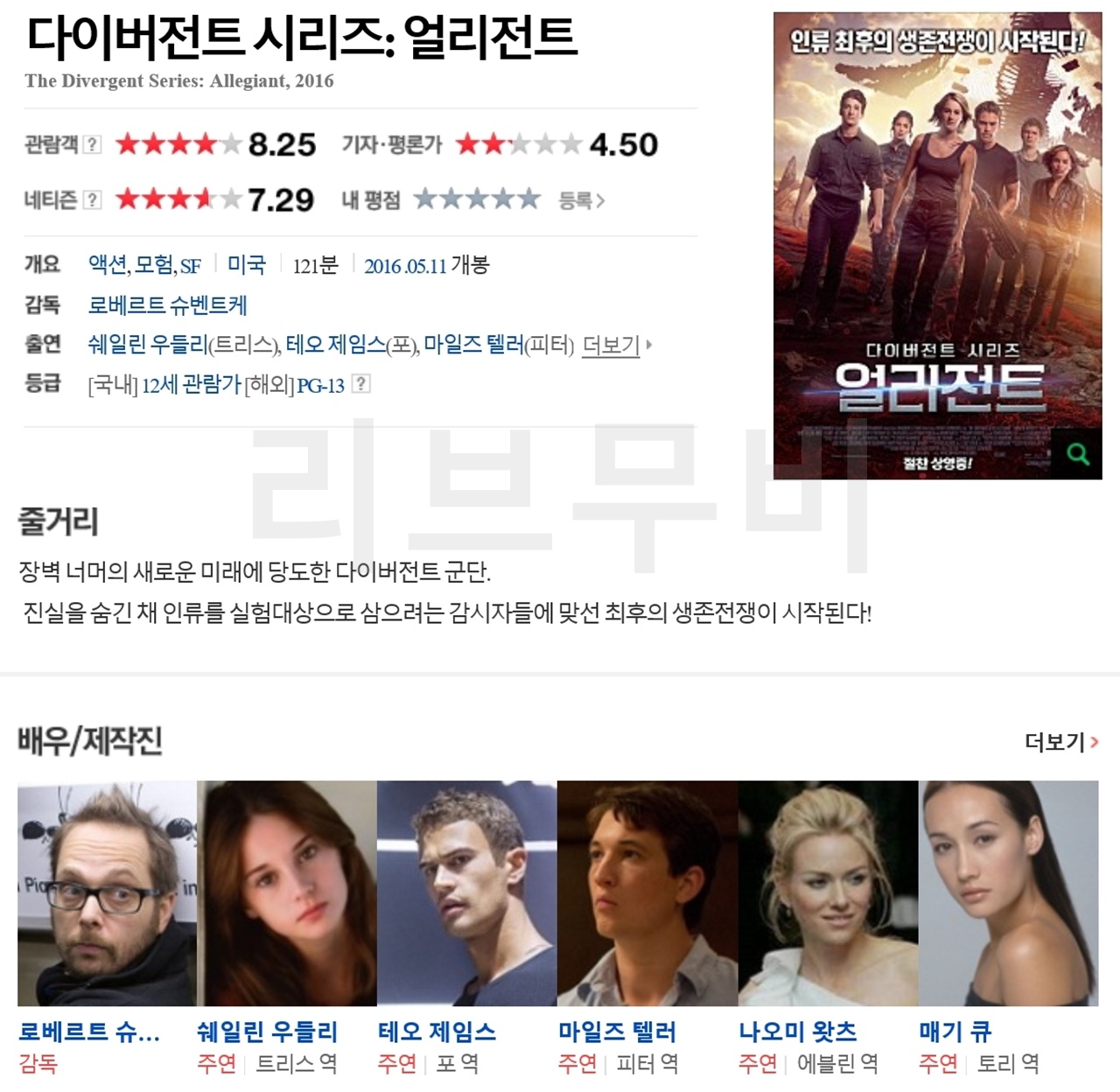Open audience rating help question mark
1120x1092 pixels.
92,144
